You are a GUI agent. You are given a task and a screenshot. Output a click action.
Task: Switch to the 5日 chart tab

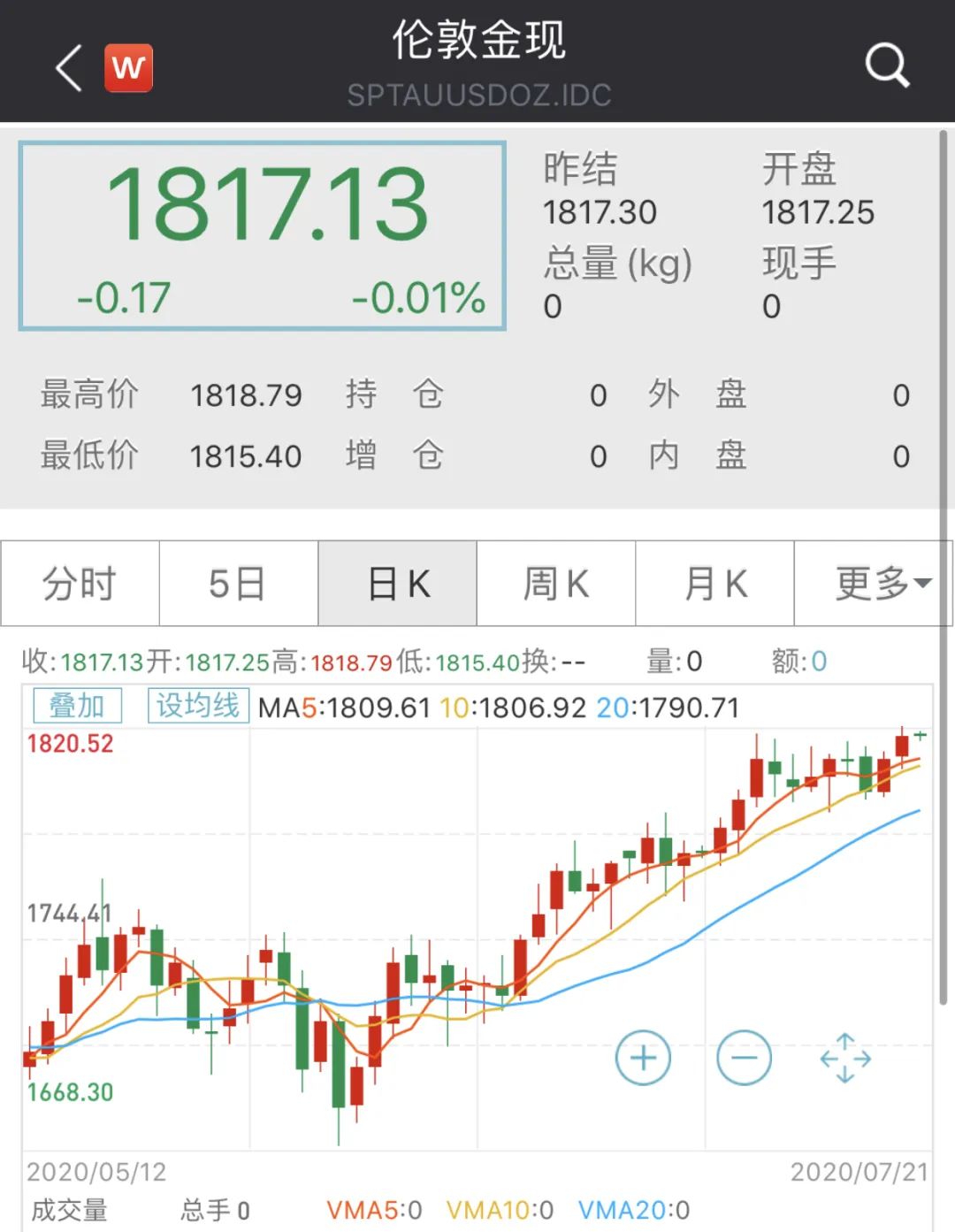click(238, 584)
